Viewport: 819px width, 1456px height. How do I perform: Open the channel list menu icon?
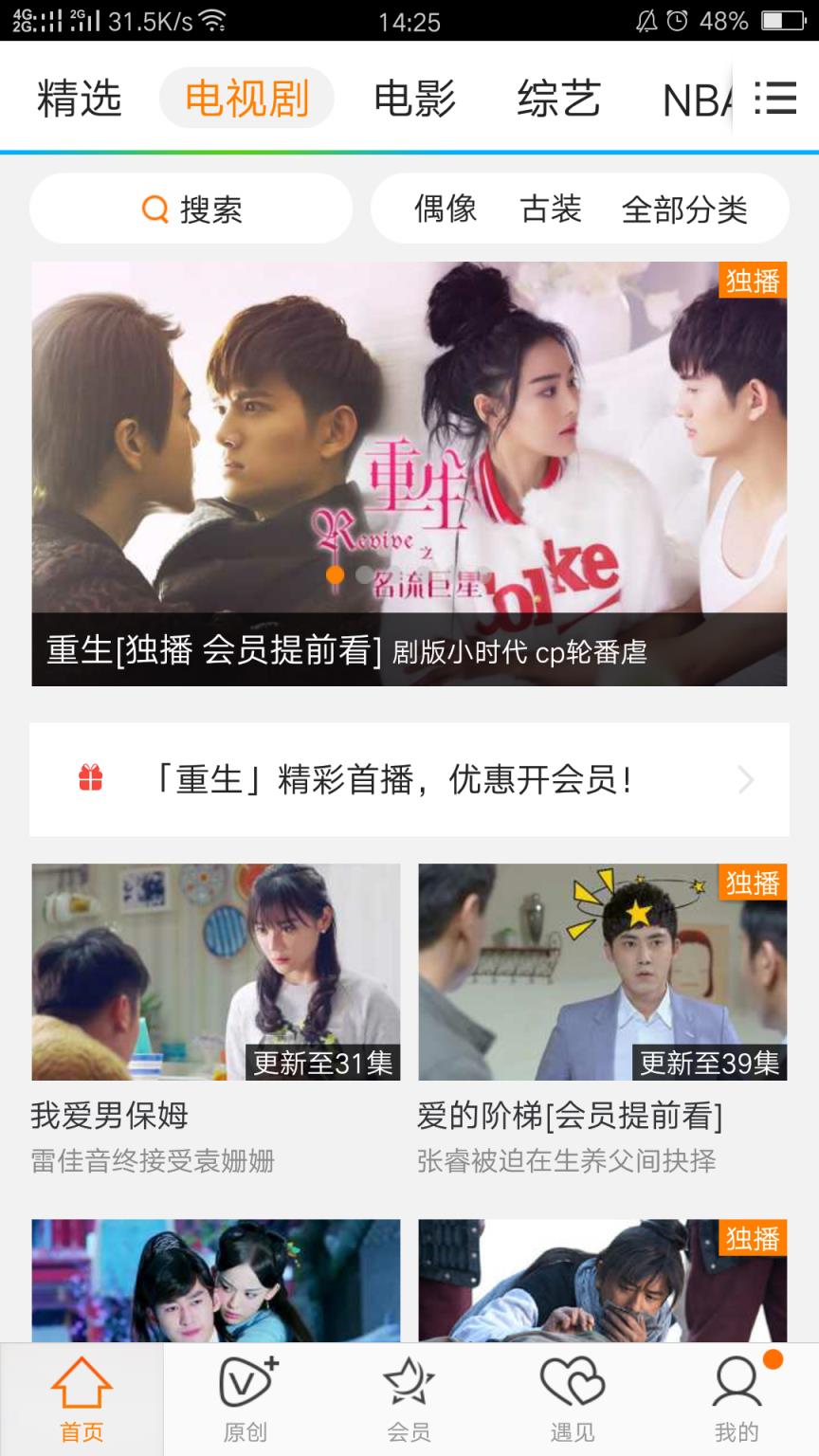pos(775,98)
